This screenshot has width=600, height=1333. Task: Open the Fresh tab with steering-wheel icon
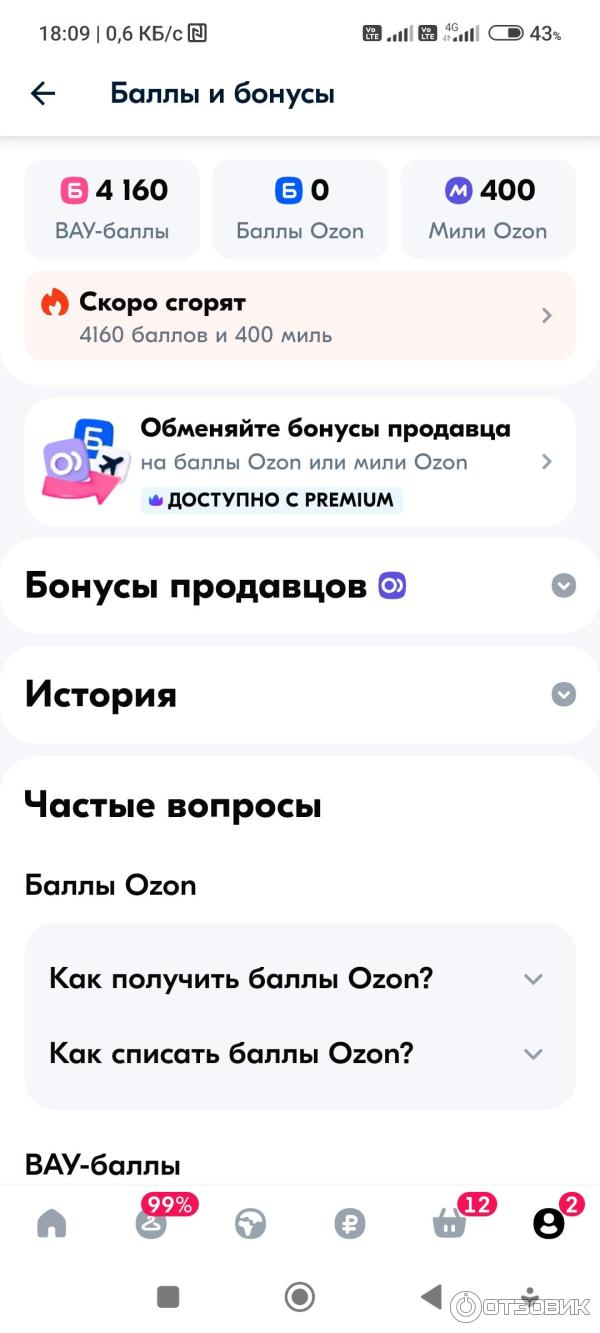point(250,1223)
